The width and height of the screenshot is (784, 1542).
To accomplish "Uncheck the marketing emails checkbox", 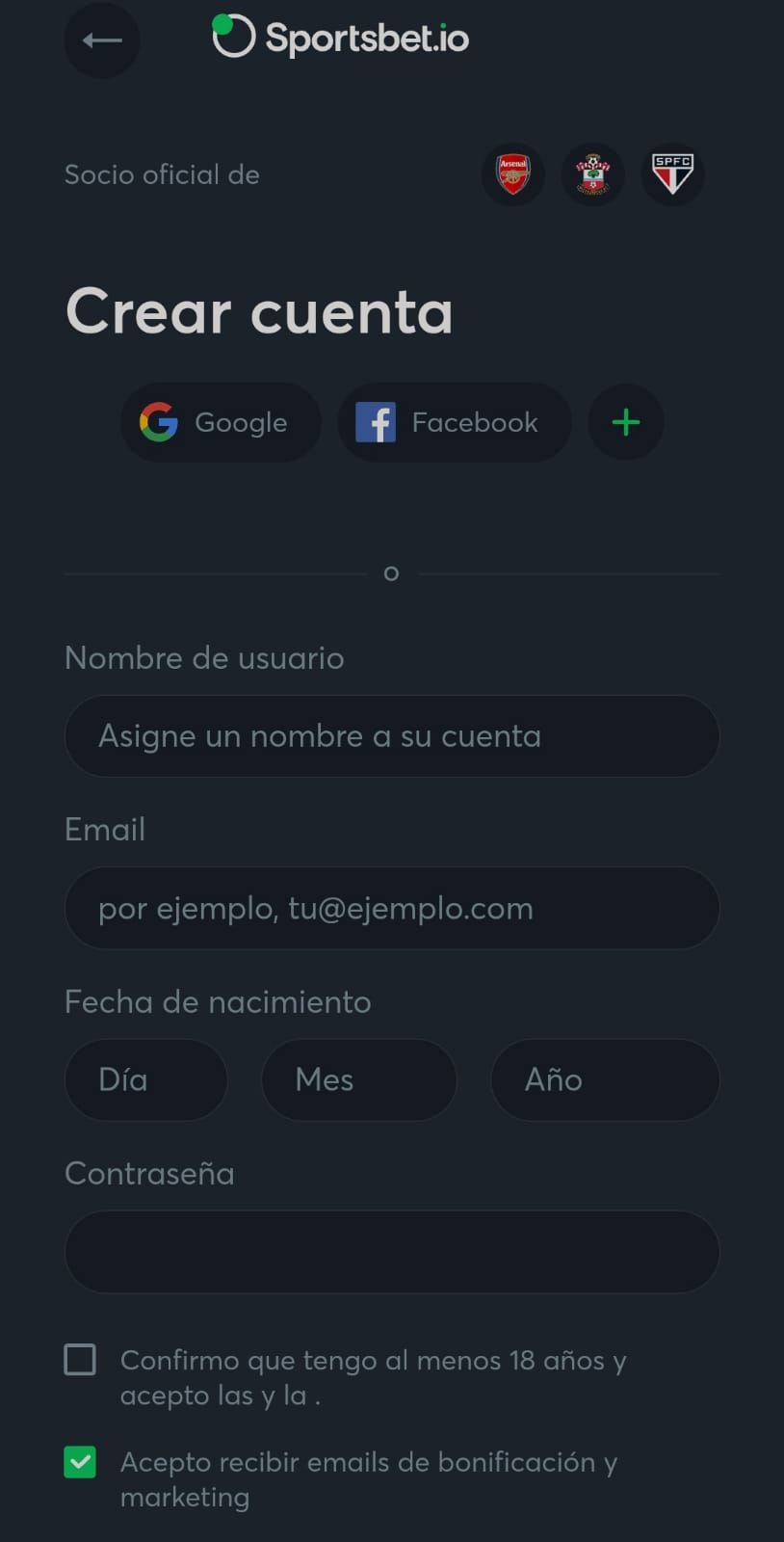I will coord(80,1462).
